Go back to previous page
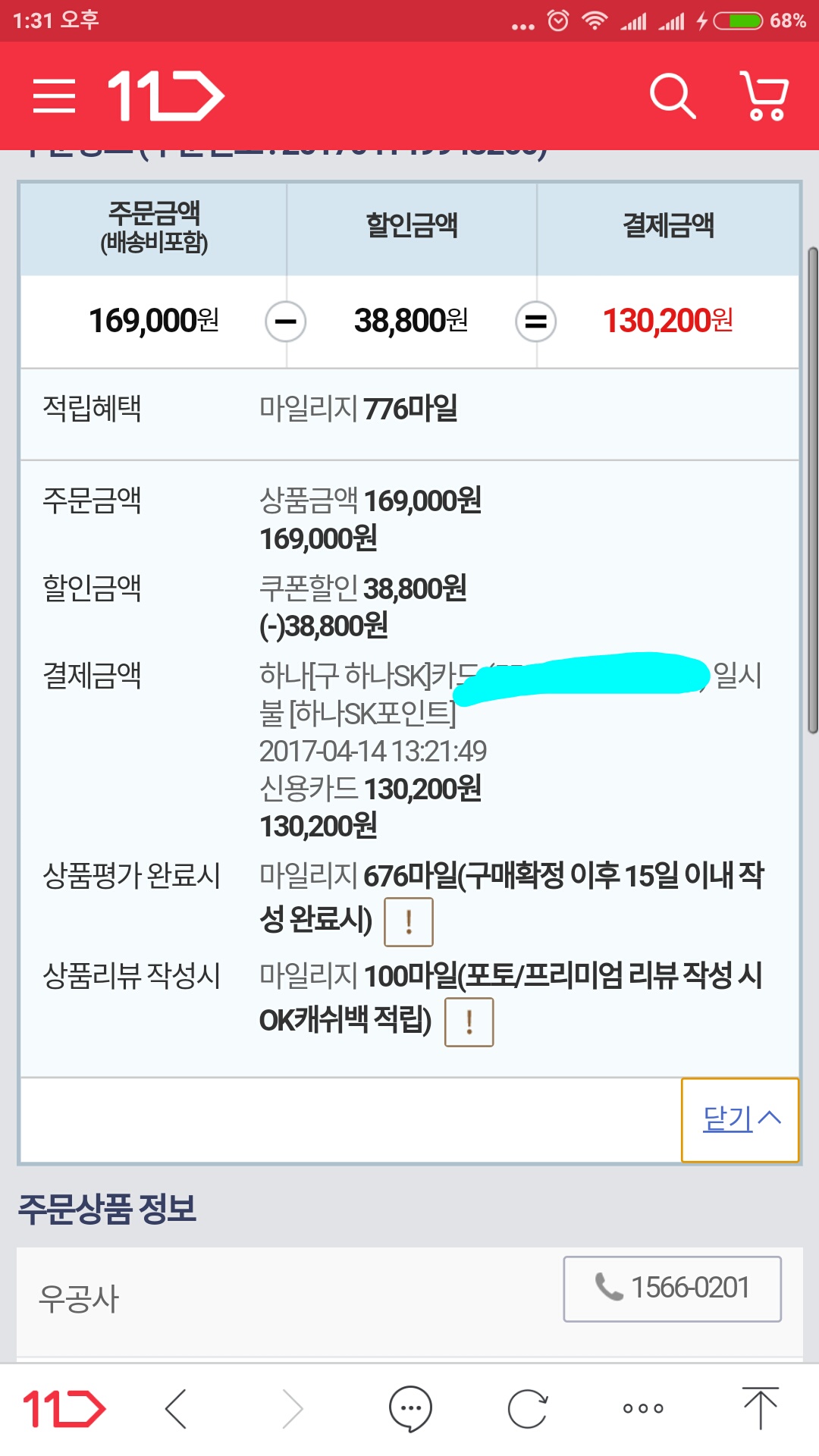The width and height of the screenshot is (819, 1456). [176, 1409]
